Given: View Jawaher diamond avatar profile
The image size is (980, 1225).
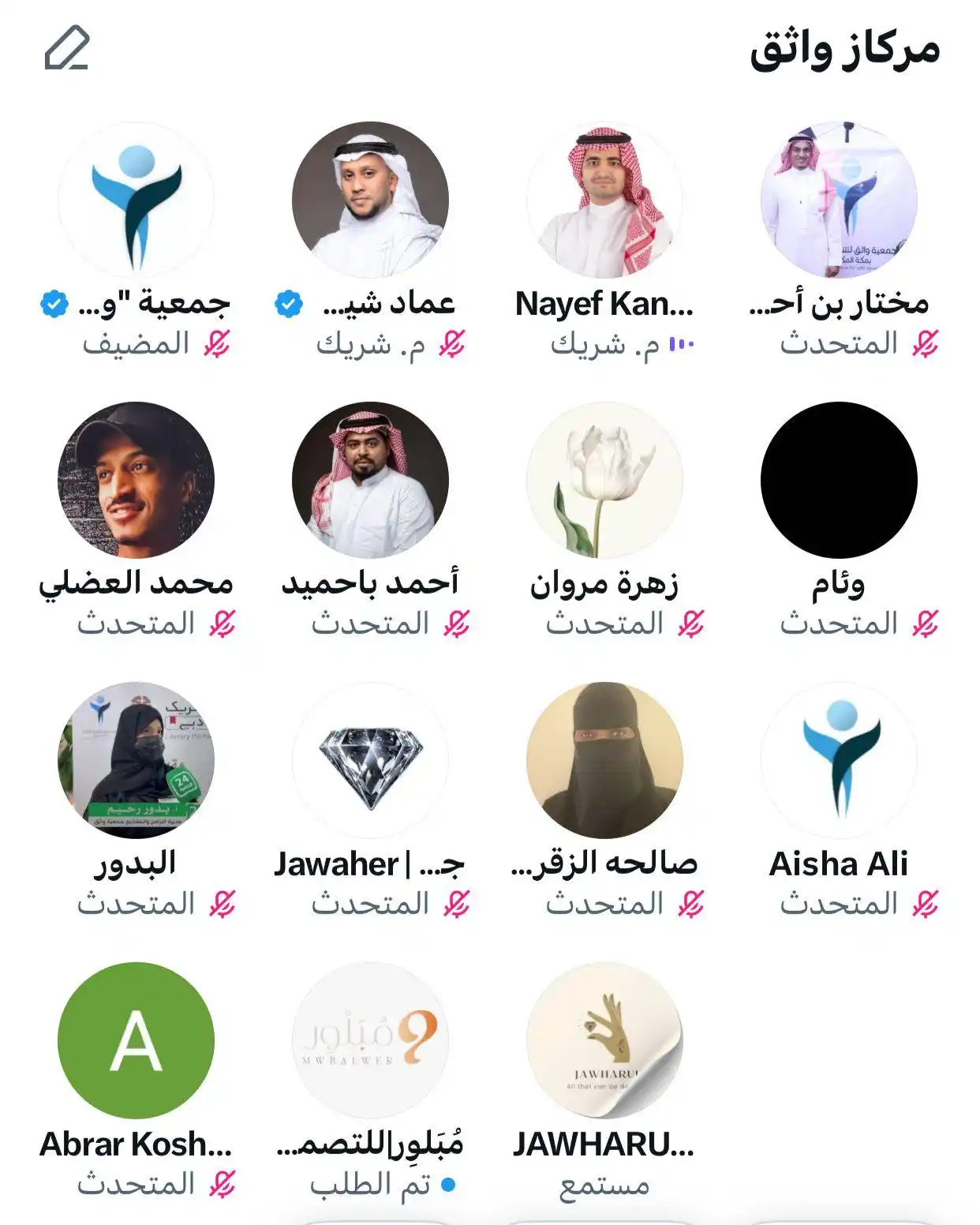Looking at the screenshot, I should (370, 760).
